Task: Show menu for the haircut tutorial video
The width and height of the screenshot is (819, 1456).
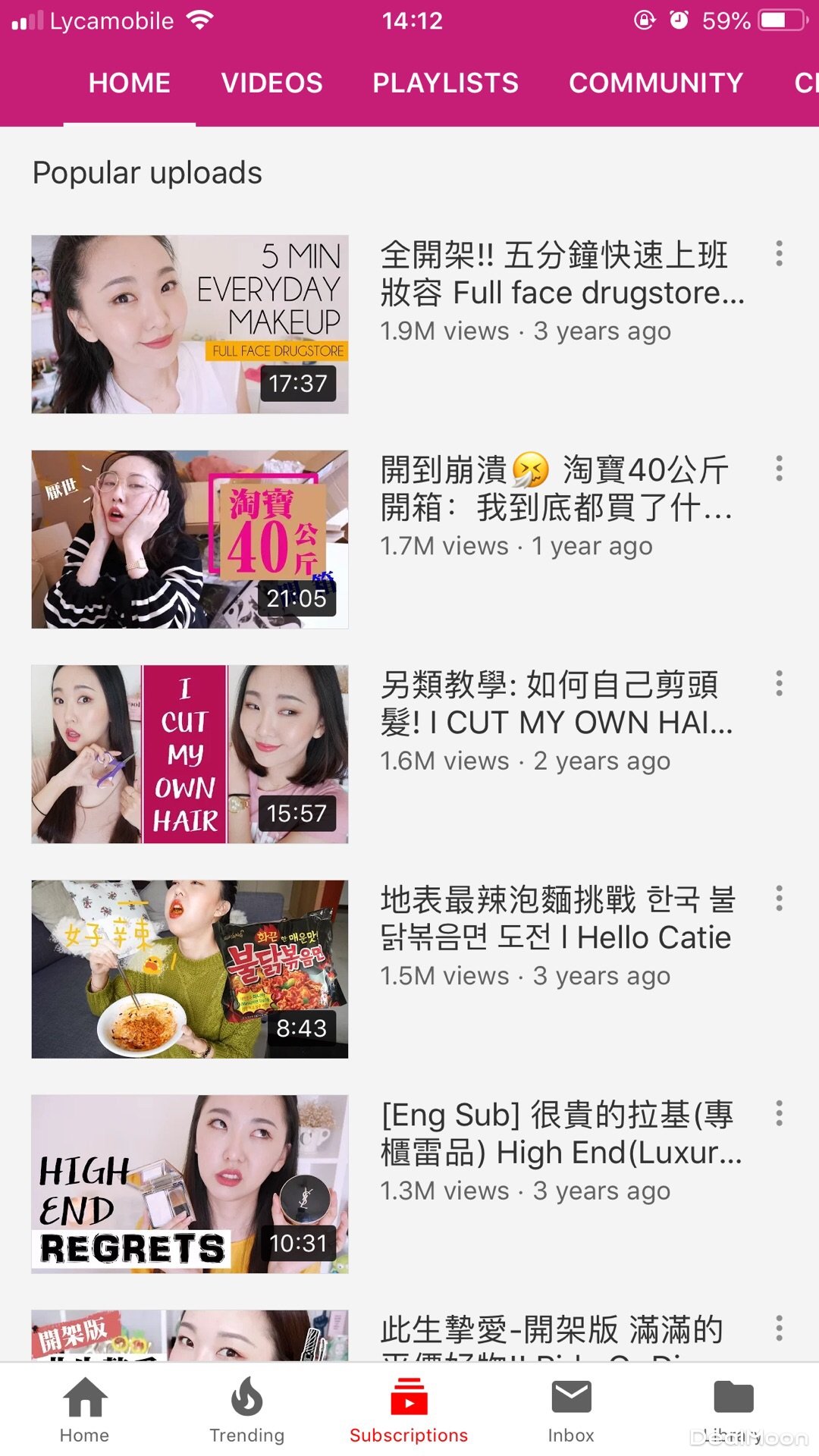Action: tap(779, 683)
